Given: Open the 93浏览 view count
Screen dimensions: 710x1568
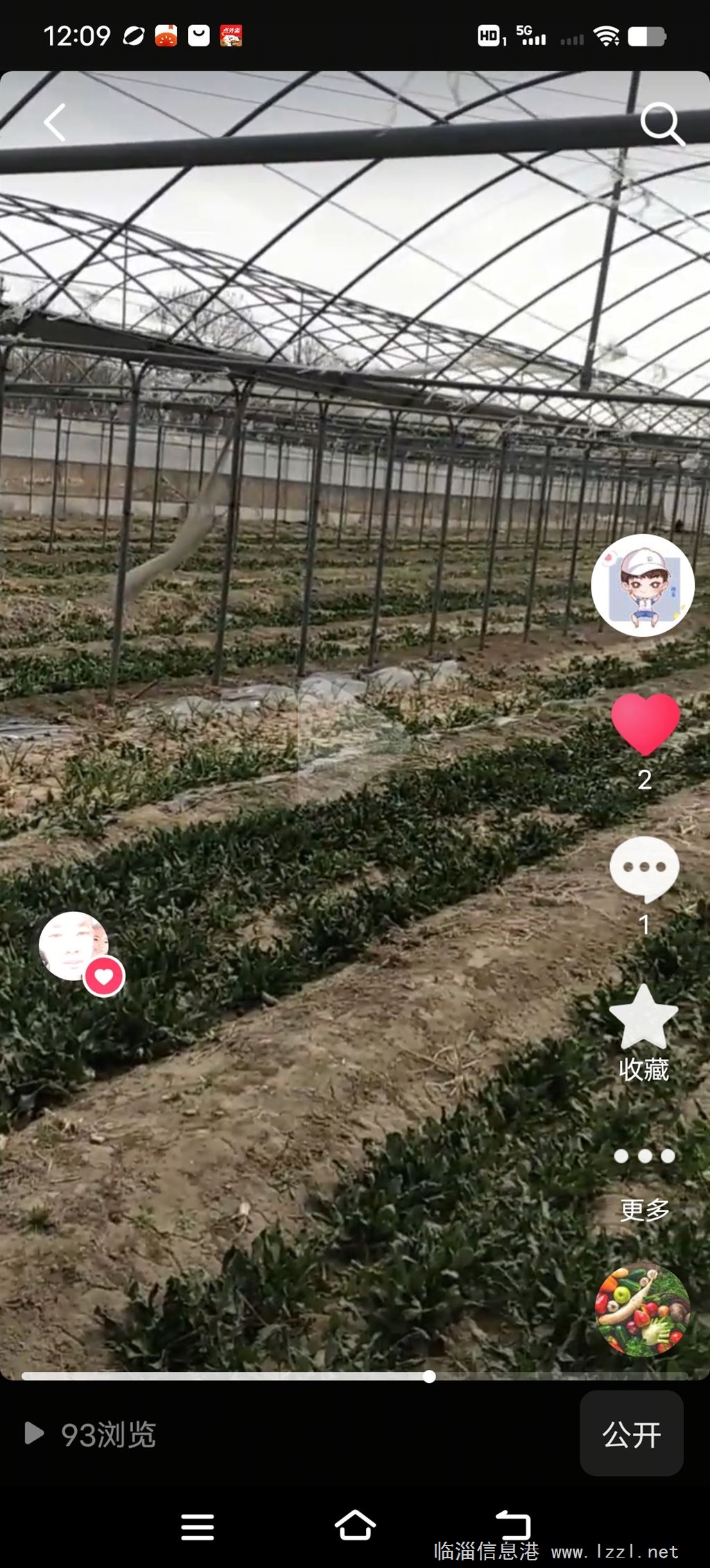Looking at the screenshot, I should [x=91, y=1434].
